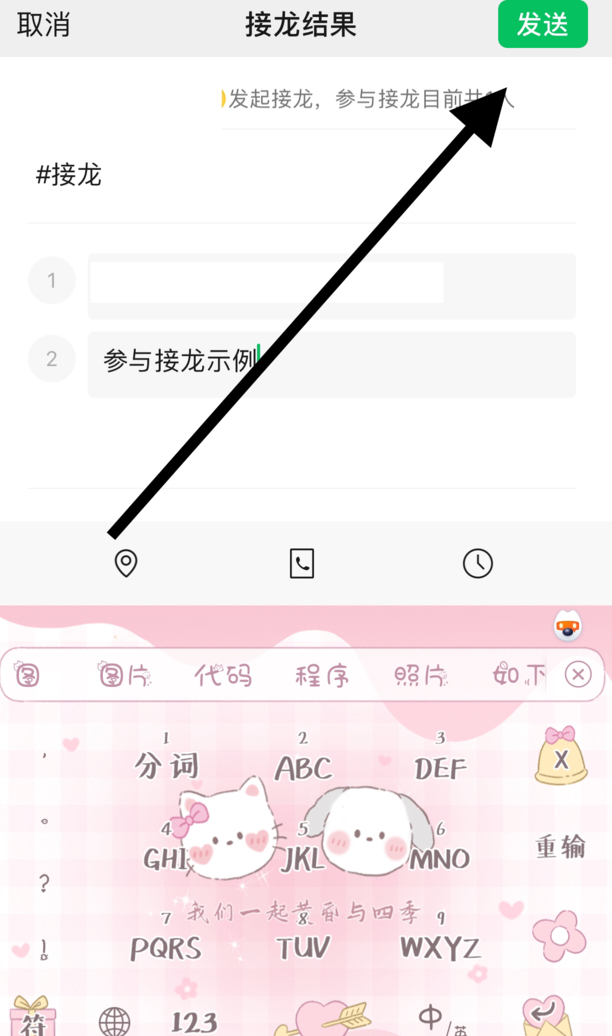Insert location with the pin icon
The width and height of the screenshot is (612, 1036).
(126, 564)
